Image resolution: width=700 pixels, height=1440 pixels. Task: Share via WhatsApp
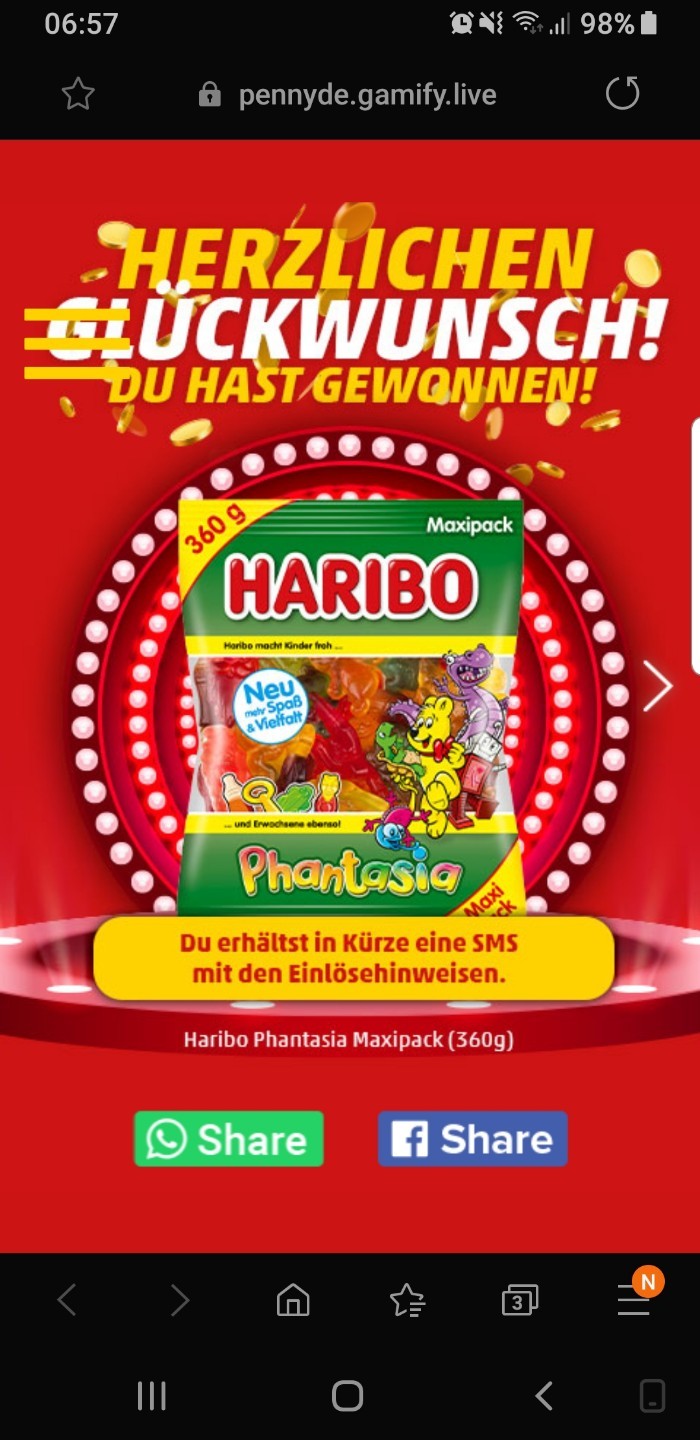pyautogui.click(x=229, y=1139)
